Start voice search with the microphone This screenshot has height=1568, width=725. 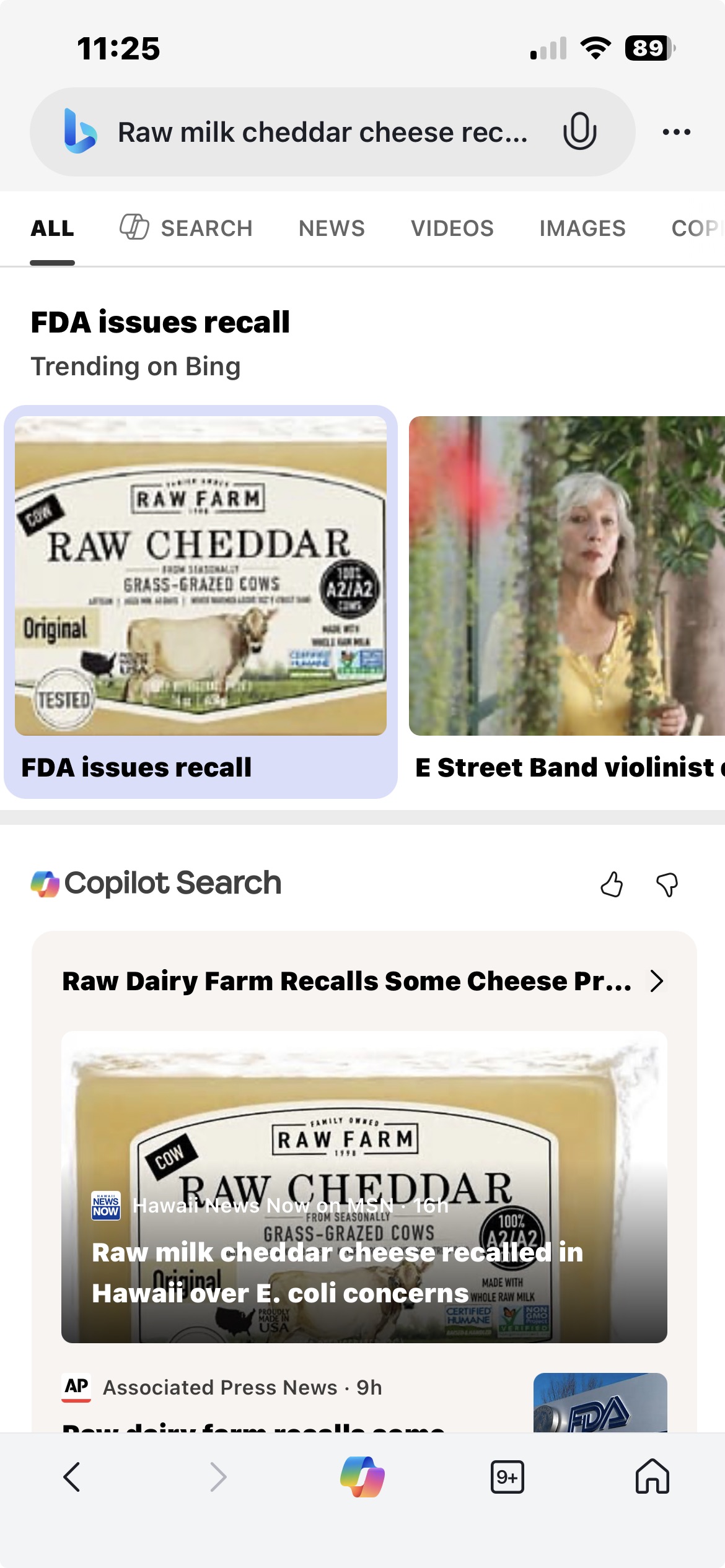coord(579,131)
